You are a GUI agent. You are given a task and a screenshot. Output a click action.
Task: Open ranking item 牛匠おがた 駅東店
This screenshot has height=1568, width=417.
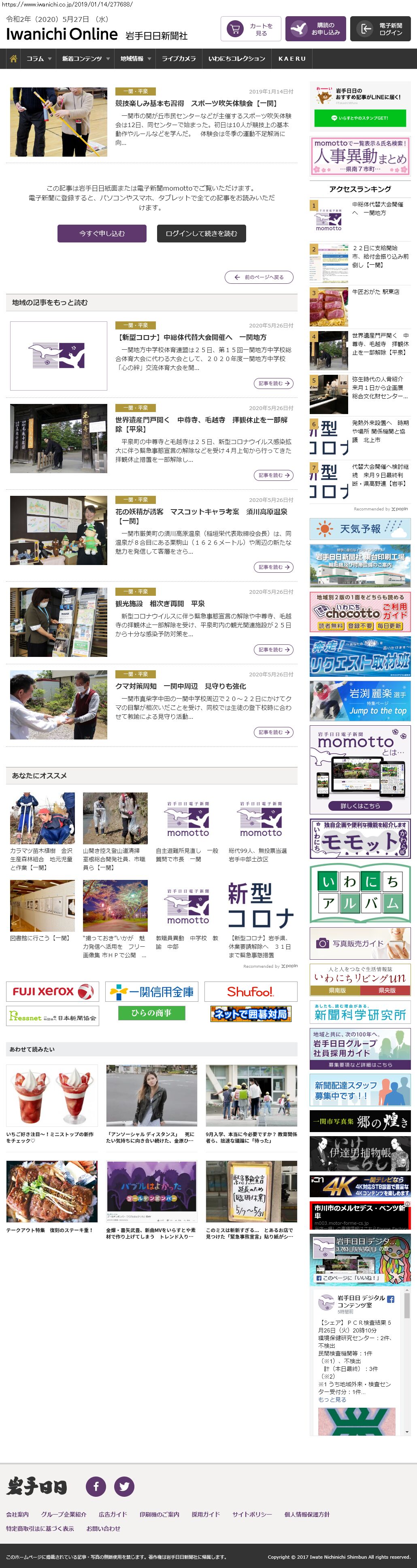point(375,292)
